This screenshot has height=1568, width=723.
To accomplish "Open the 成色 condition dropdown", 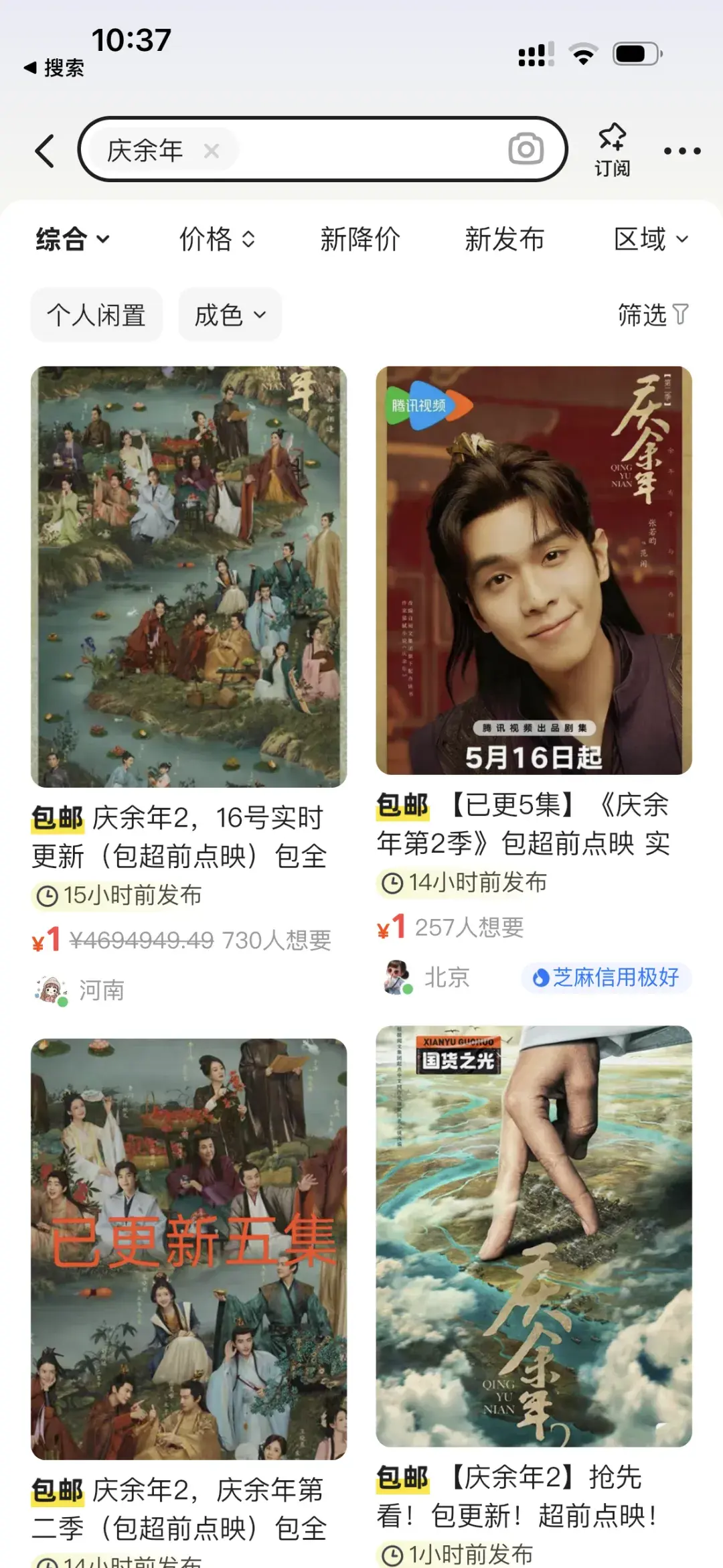I will click(x=230, y=314).
